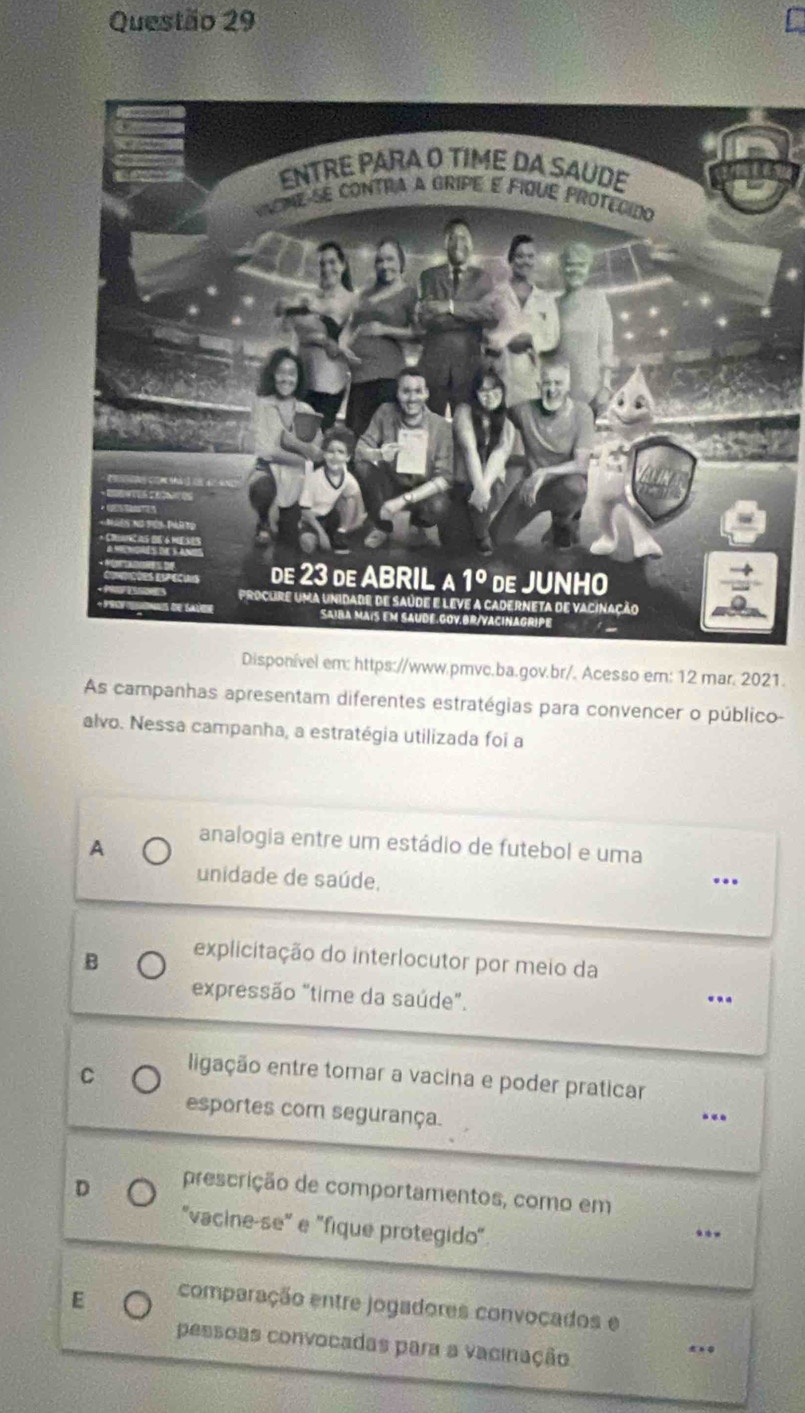Bookmark Questão 29
The image size is (805, 1413).
pos(787,22)
